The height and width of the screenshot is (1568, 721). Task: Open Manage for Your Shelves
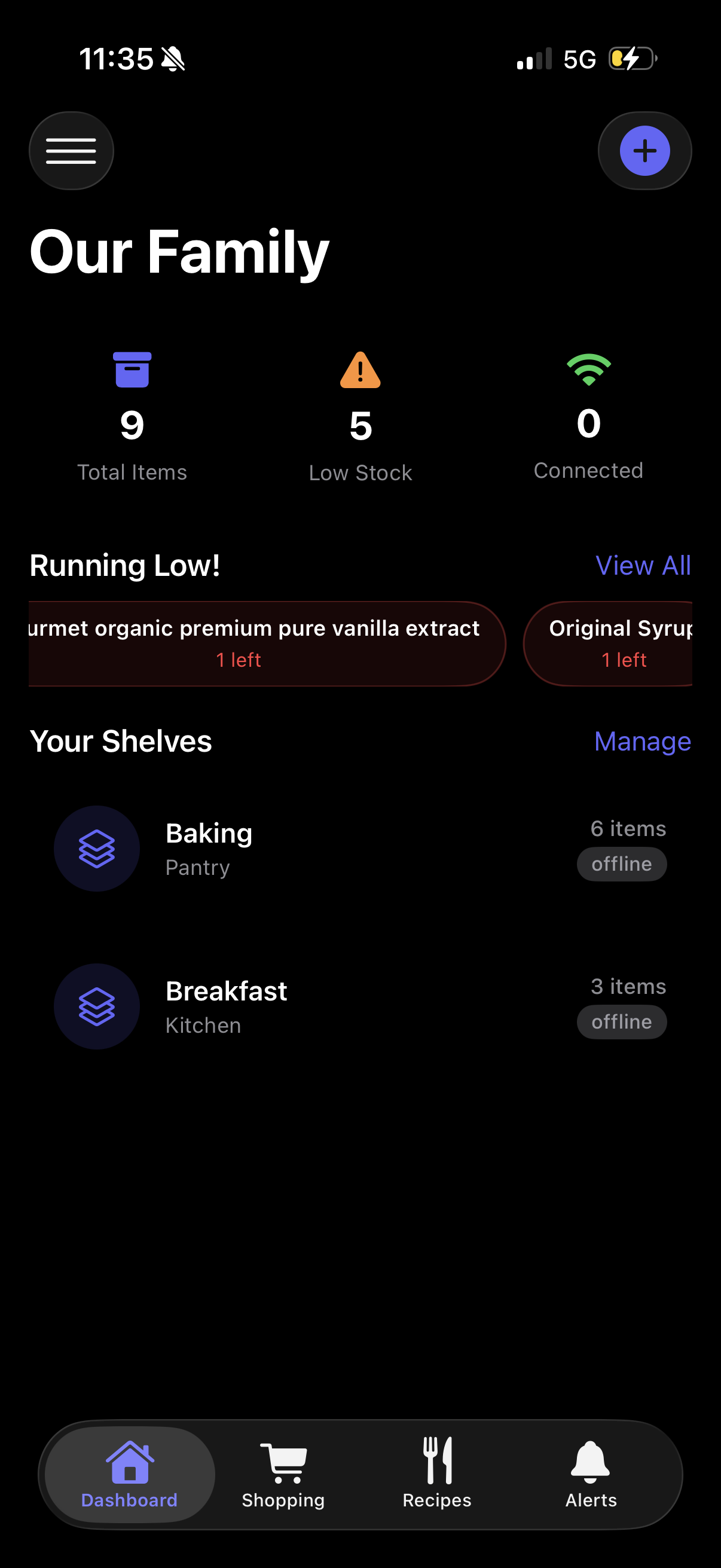click(642, 741)
